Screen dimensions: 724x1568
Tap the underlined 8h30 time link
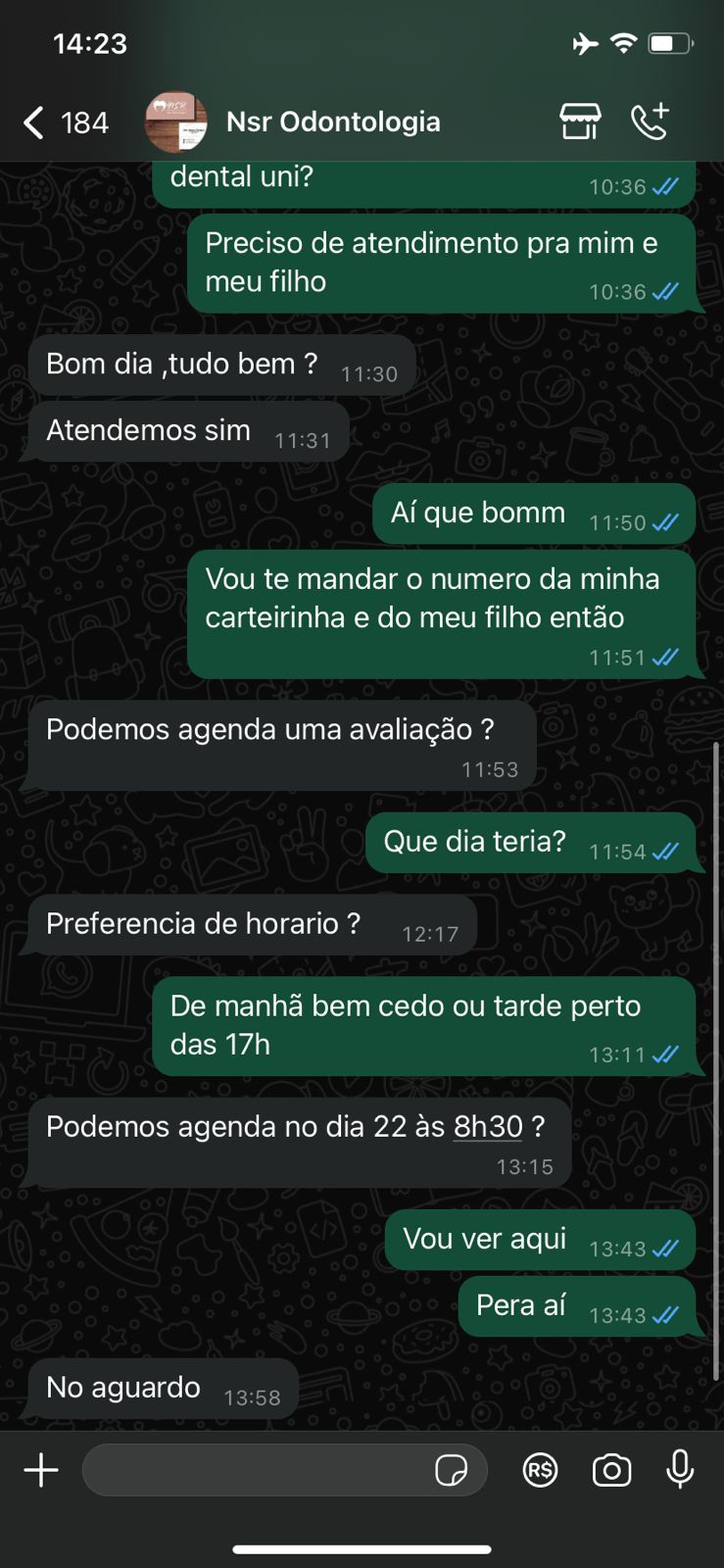(488, 1127)
